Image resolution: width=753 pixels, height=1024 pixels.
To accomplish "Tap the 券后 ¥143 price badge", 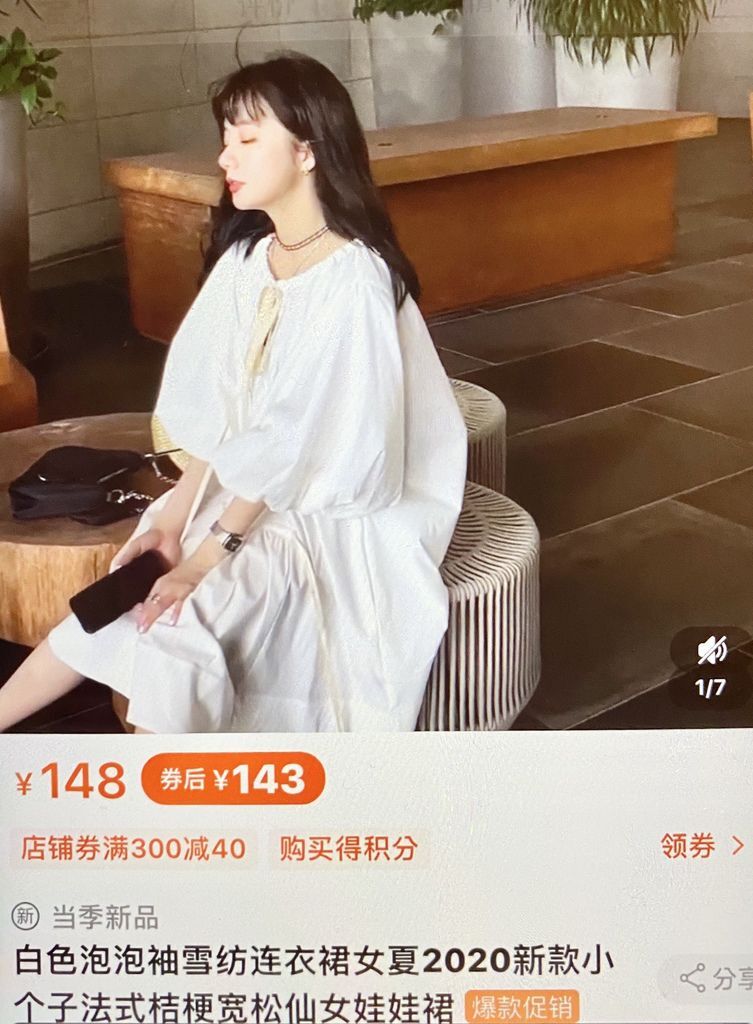I will pyautogui.click(x=233, y=780).
